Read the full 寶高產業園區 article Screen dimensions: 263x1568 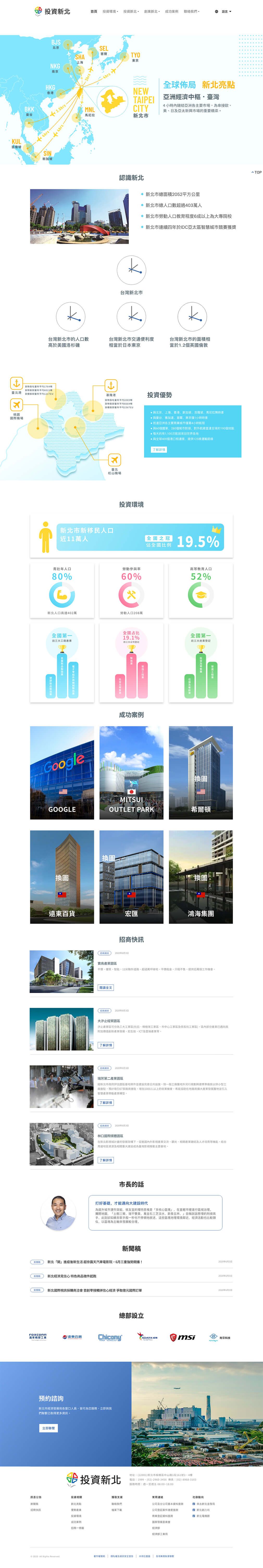[x=105, y=987]
